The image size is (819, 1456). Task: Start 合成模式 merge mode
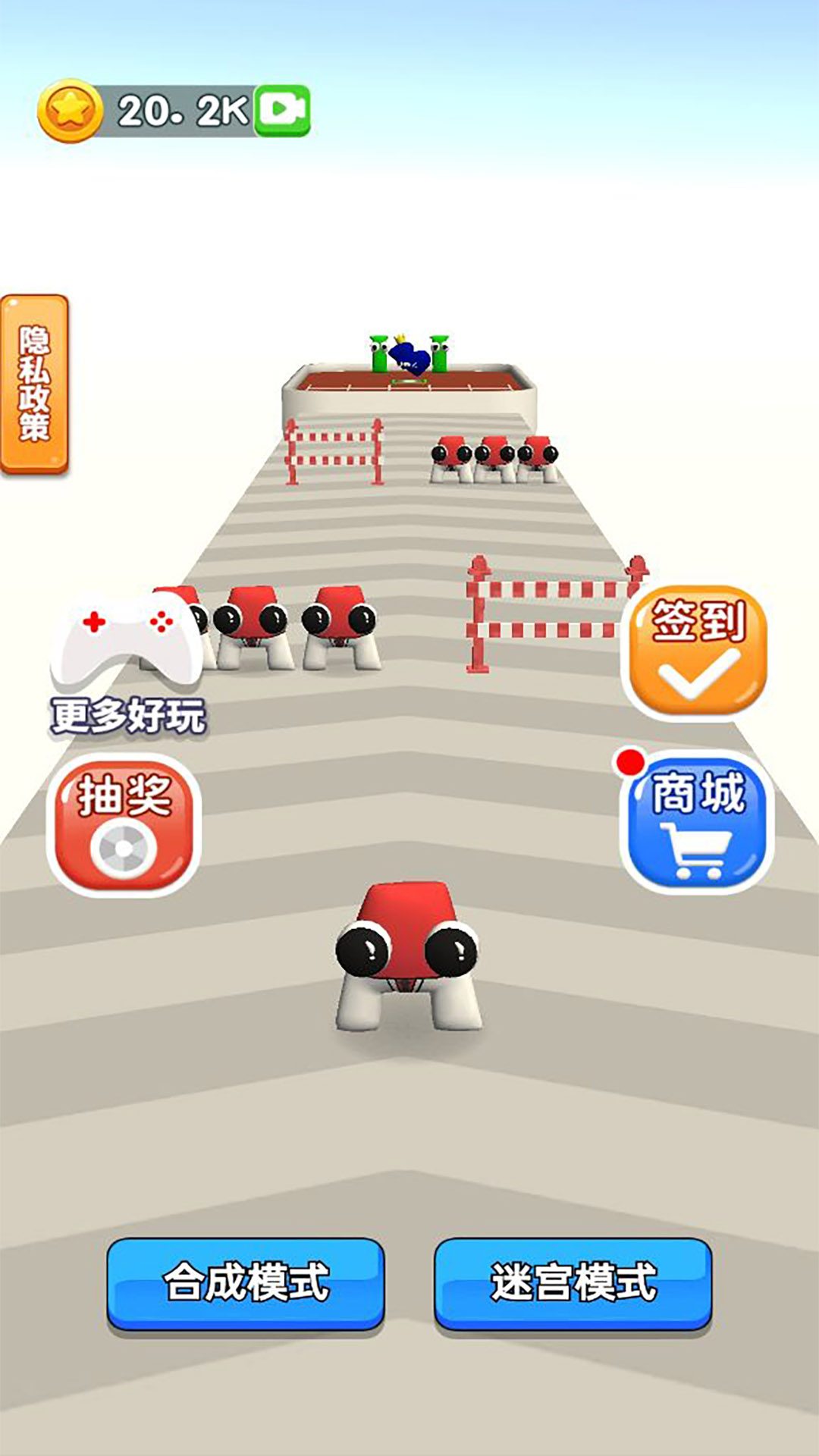(246, 1283)
